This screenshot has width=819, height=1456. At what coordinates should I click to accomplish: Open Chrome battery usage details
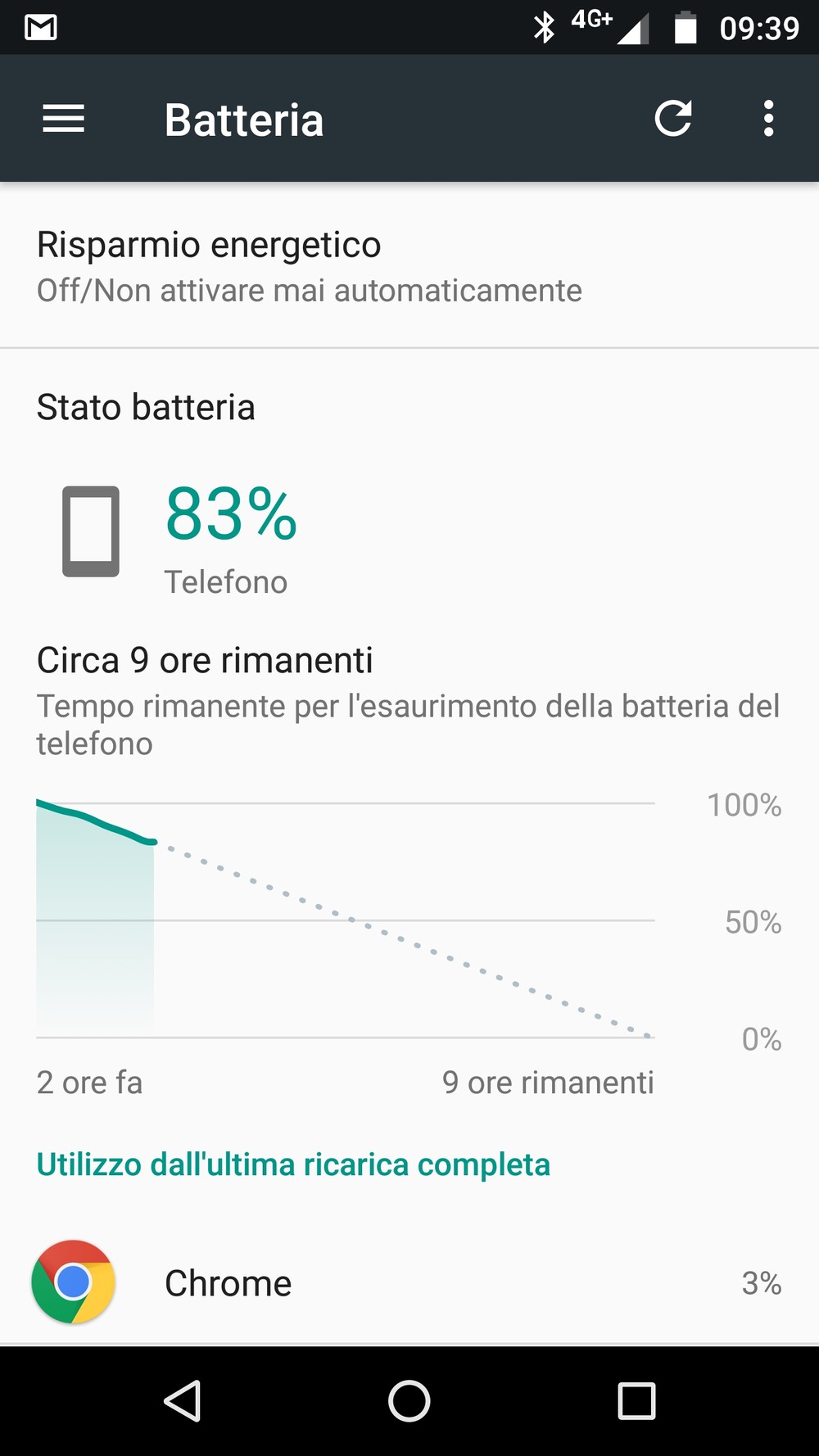tap(408, 1282)
